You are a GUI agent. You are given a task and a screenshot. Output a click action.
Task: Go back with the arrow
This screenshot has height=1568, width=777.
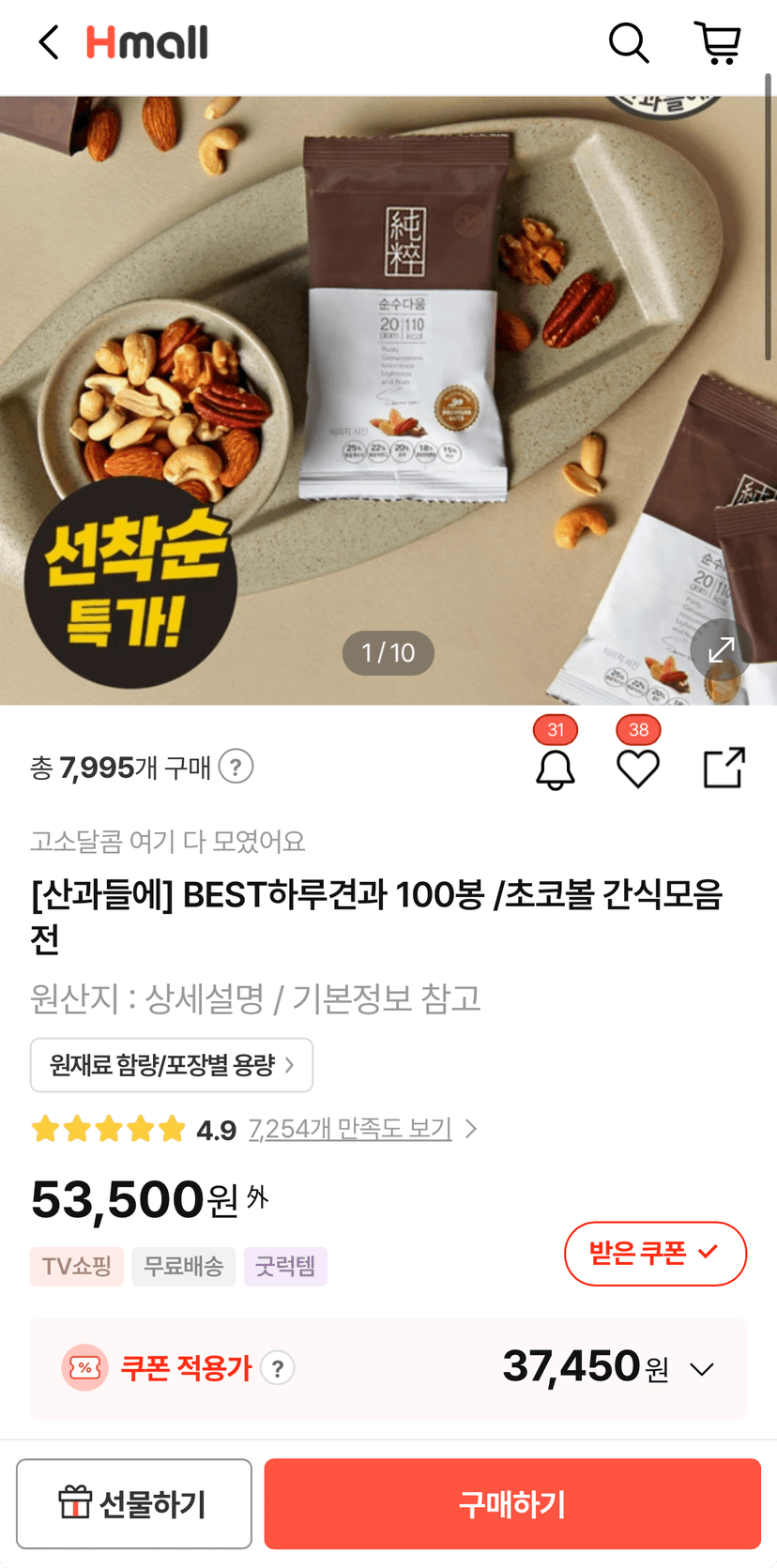(x=49, y=43)
